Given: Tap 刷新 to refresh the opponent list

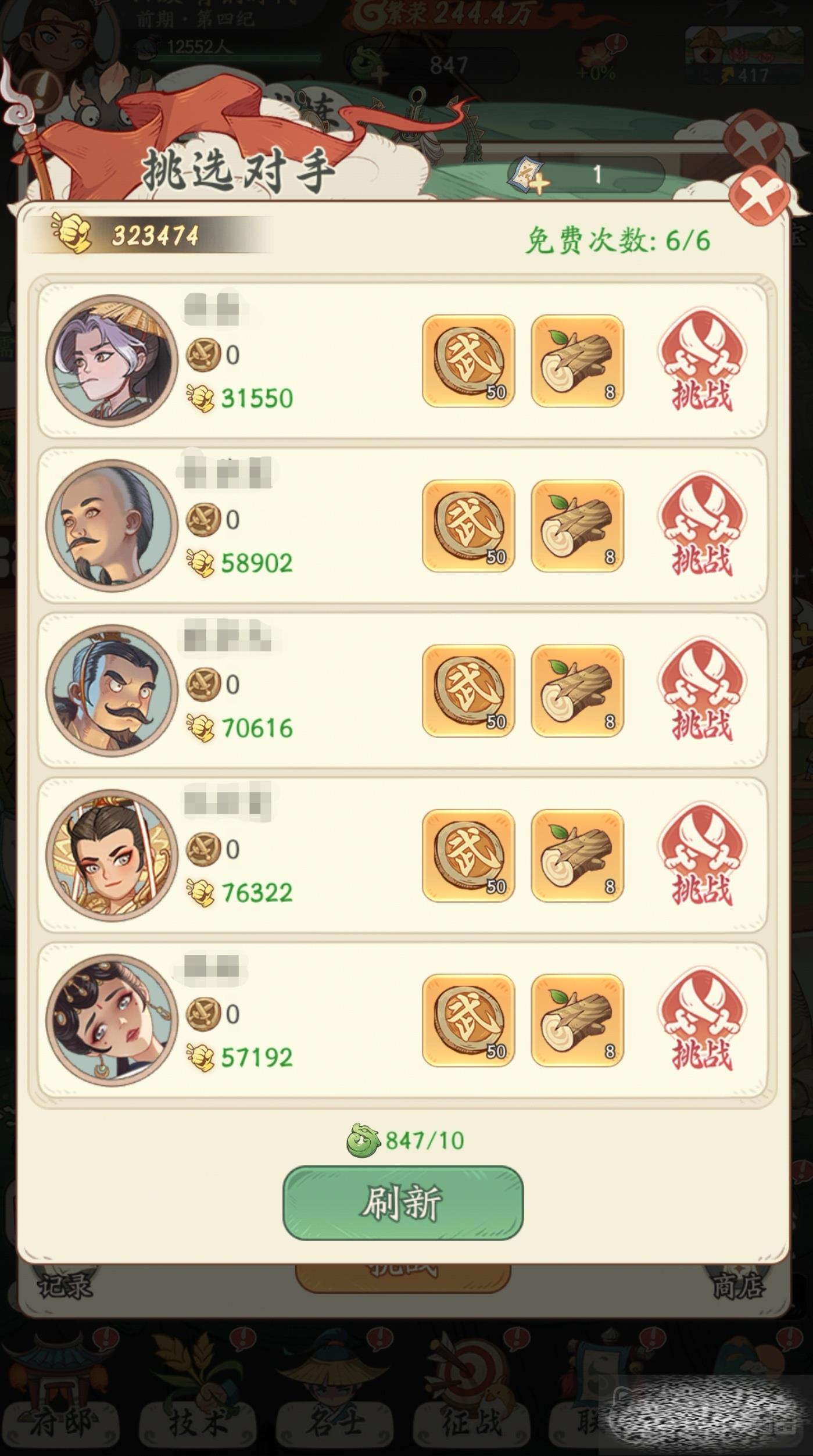Looking at the screenshot, I should (403, 1203).
